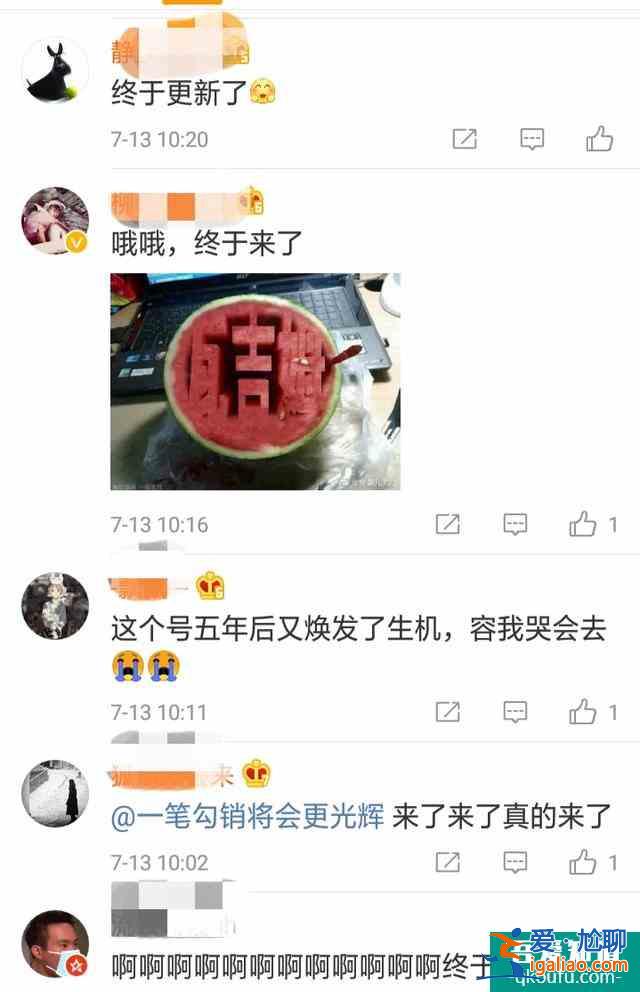Like the "哦哦，终于来了" comment
This screenshot has height=992, width=640.
pos(583,523)
